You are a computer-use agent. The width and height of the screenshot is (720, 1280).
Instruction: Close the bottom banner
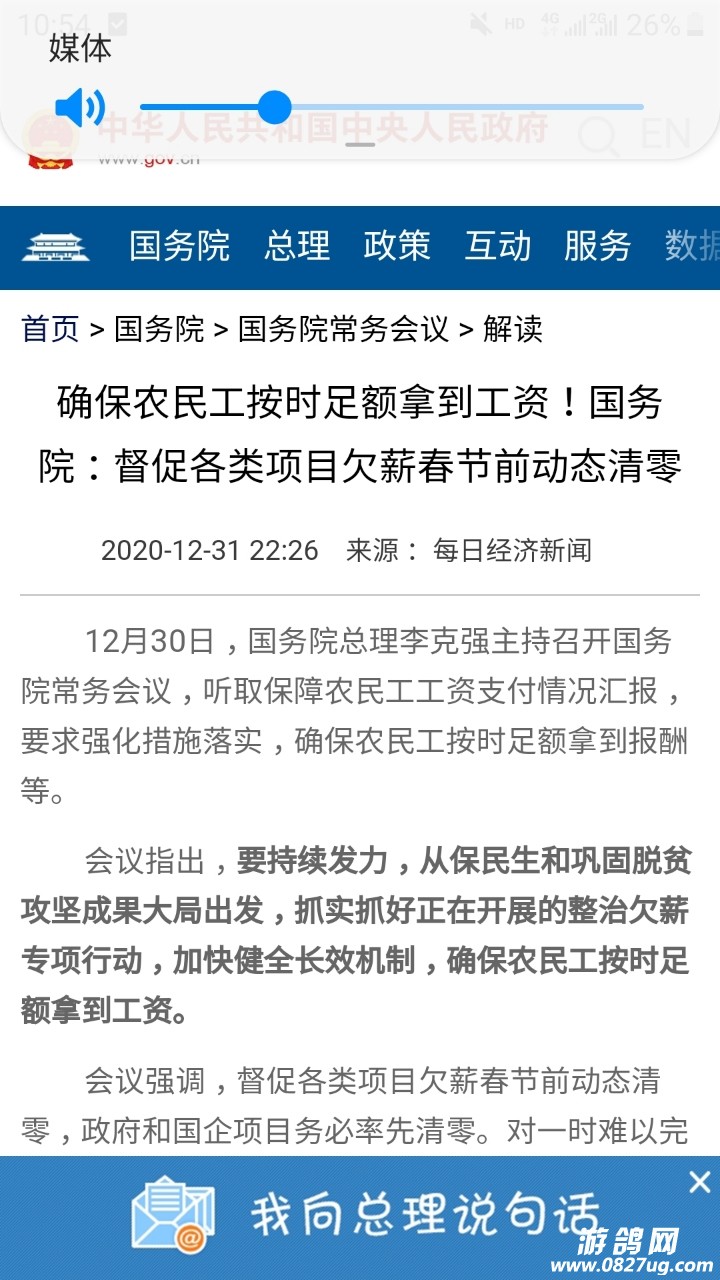tap(699, 1183)
